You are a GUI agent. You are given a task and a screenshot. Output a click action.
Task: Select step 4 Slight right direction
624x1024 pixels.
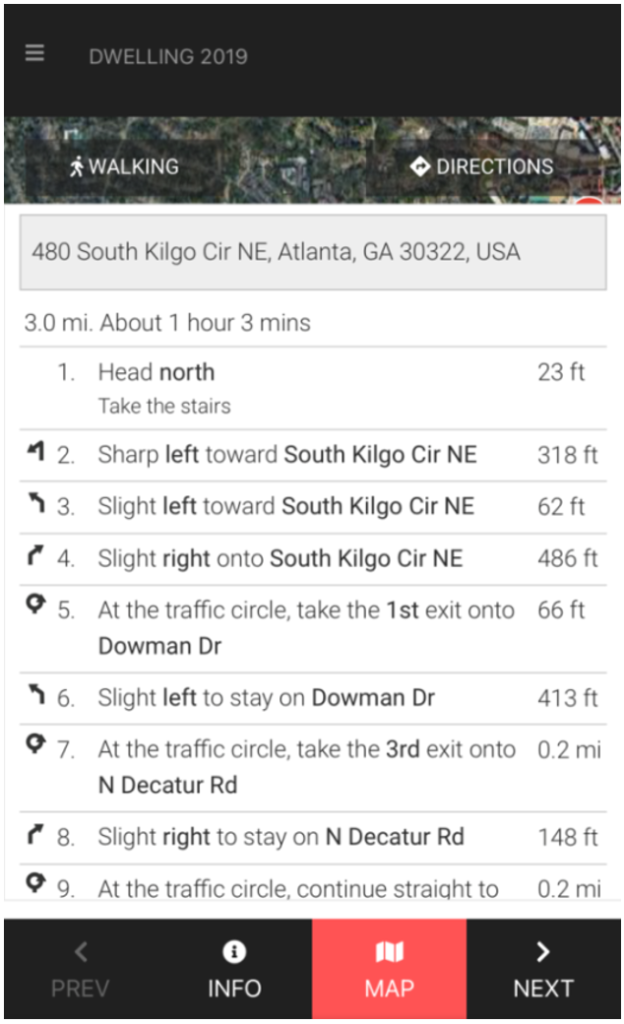313,559
